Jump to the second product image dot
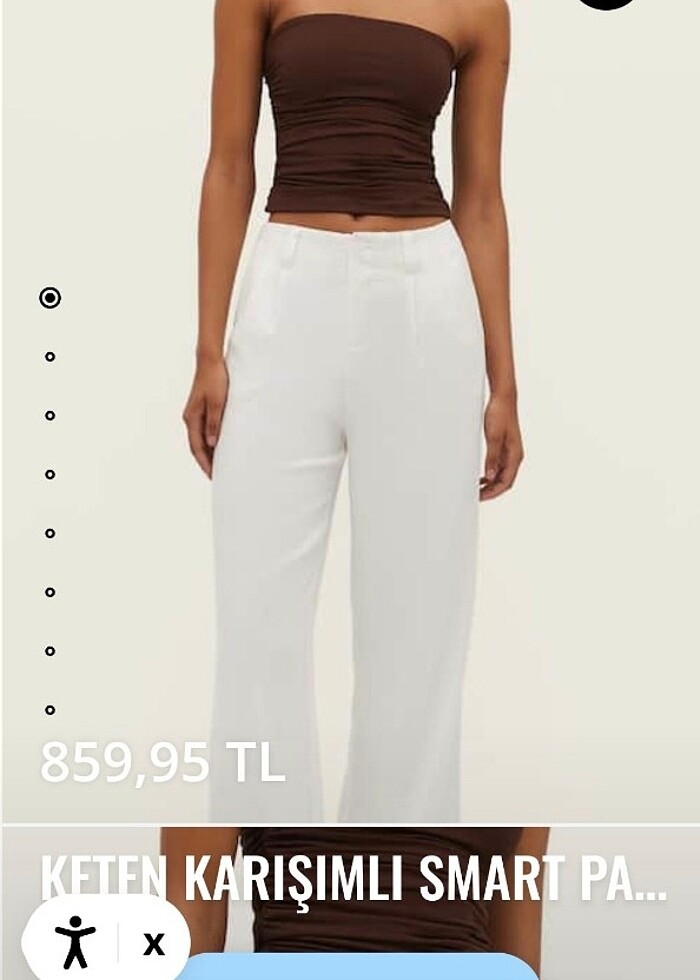Image resolution: width=700 pixels, height=980 pixels. click(x=50, y=357)
